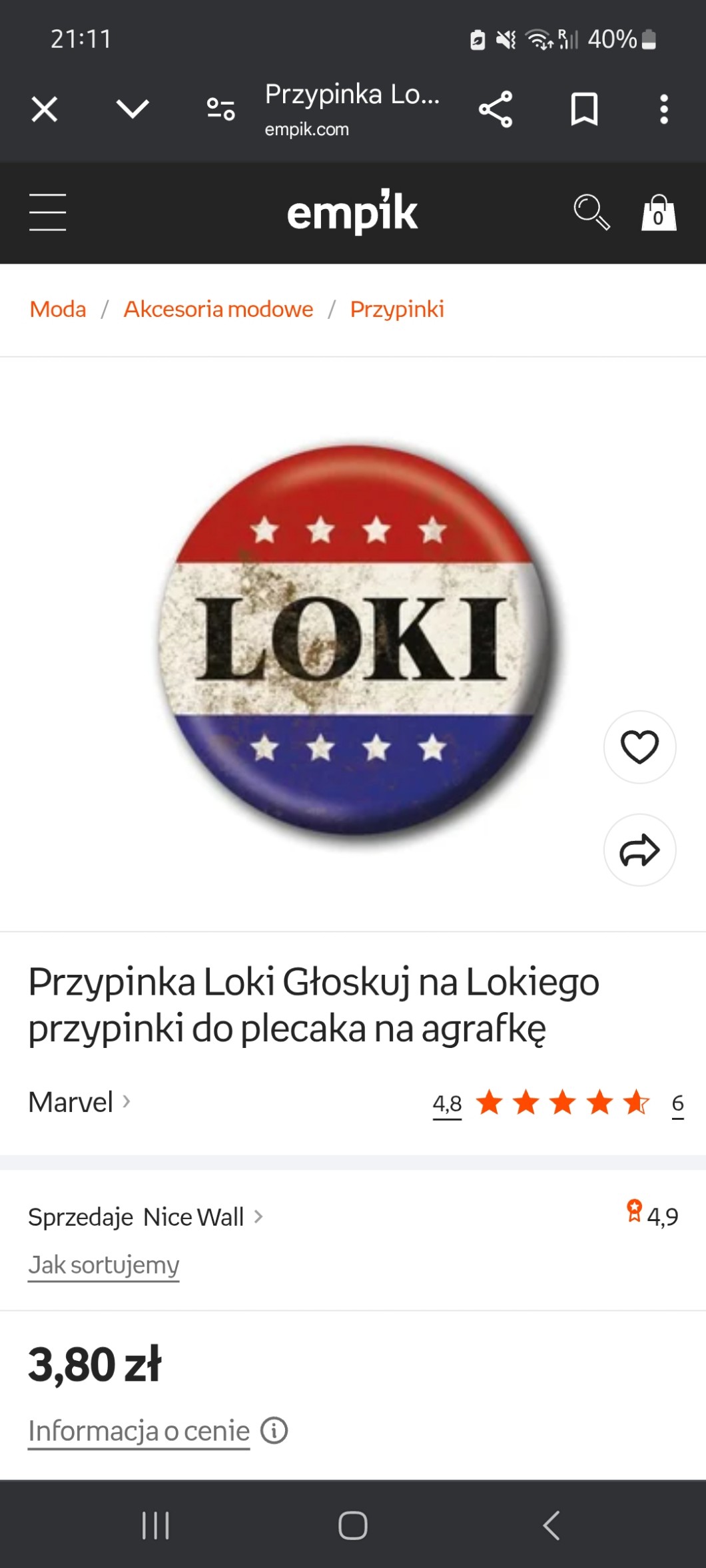Screen dimensions: 706x1568
Task: Go to Moda breadcrumb
Action: tap(58, 310)
